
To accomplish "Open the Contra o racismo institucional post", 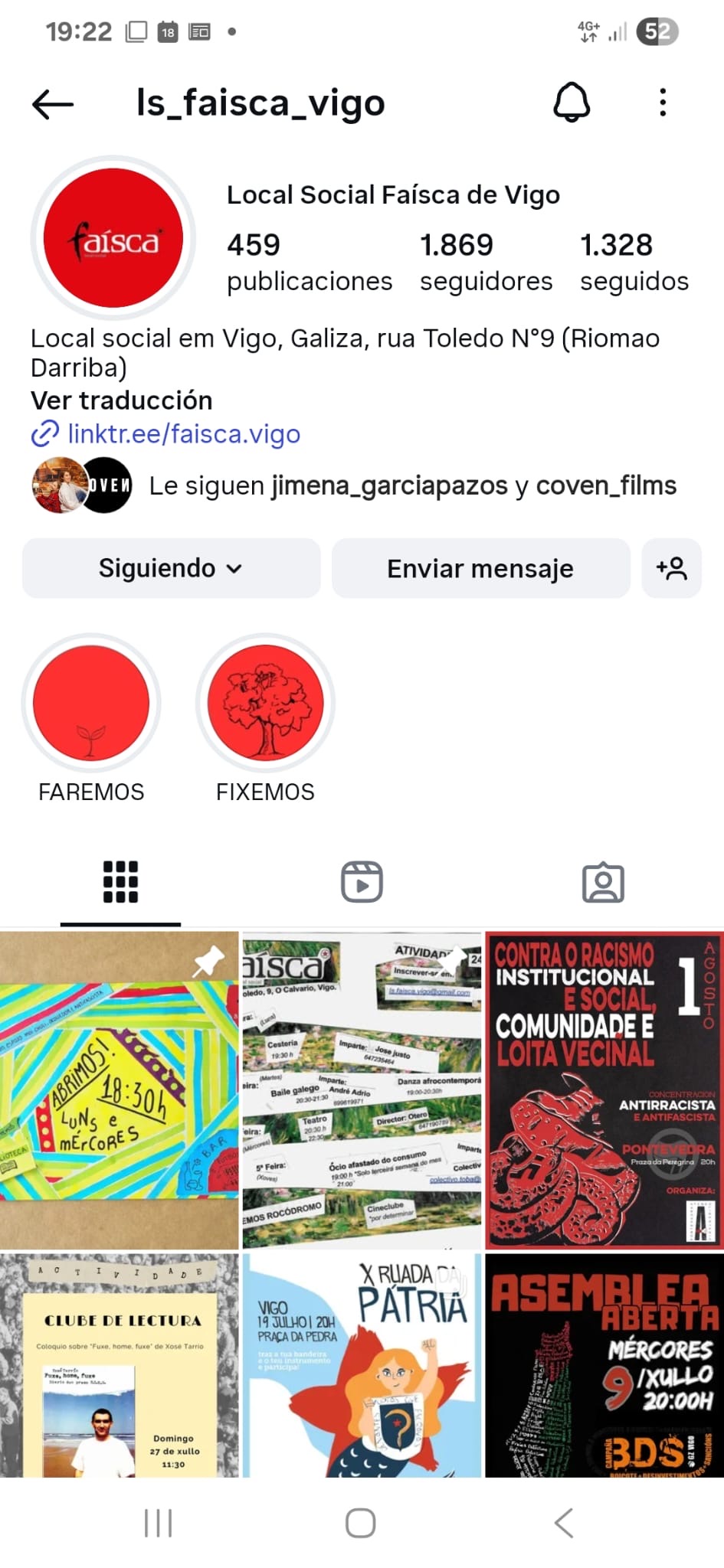I will point(604,1089).
